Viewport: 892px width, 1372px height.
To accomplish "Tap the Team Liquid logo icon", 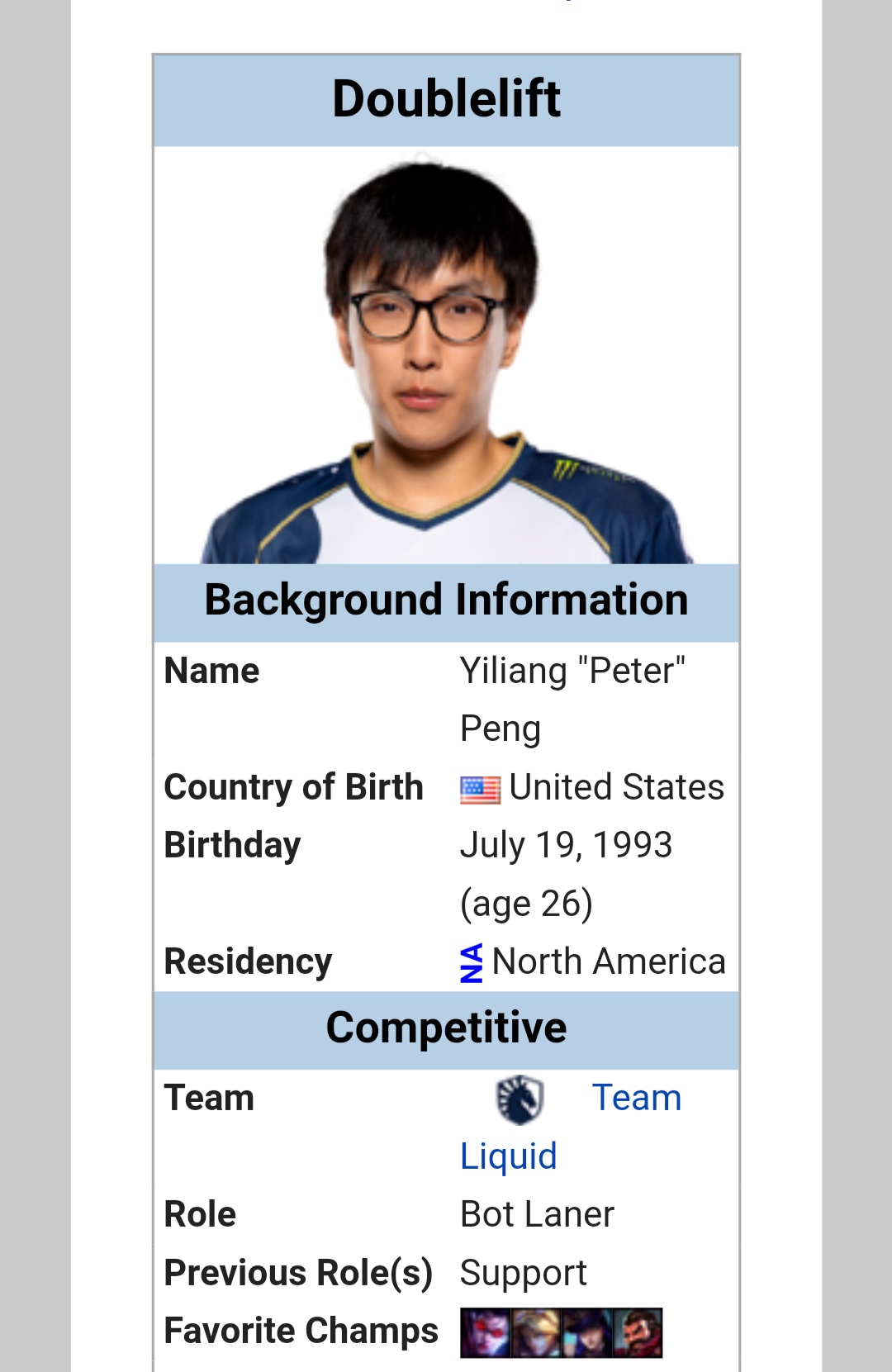I will point(520,1099).
